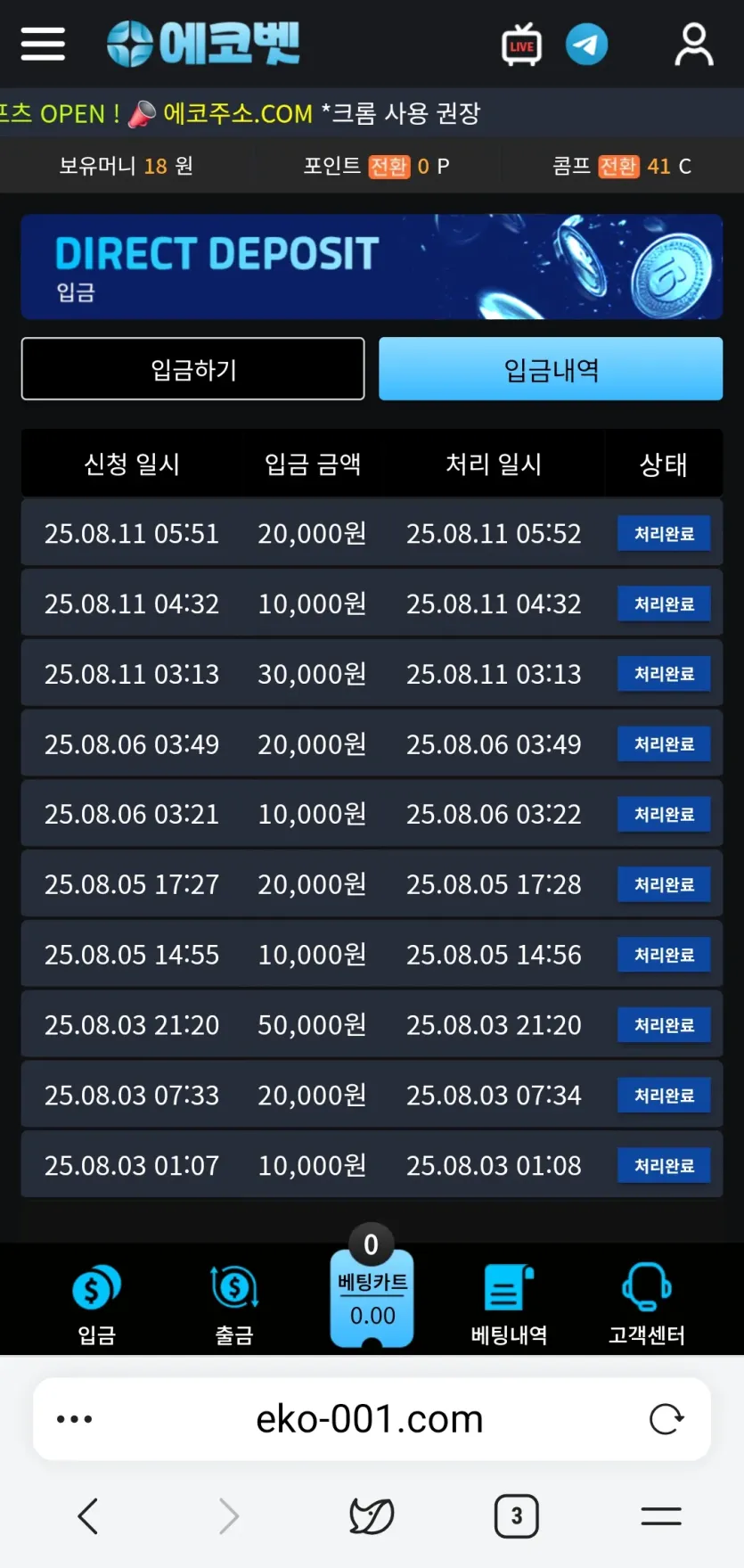
Task: Open the hamburger drawer menu
Action: (43, 44)
